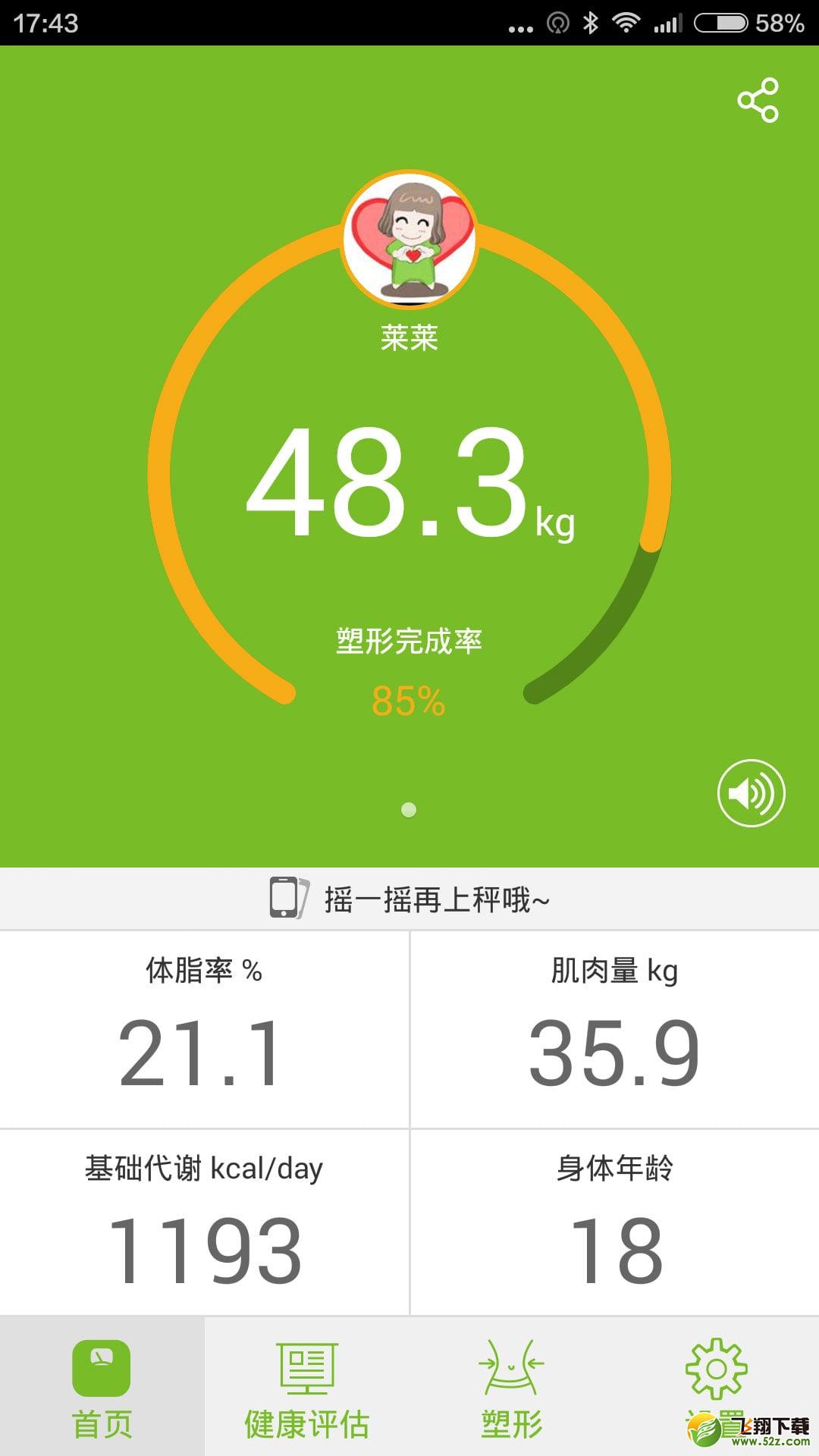Switch to the 首页 home tab
The height and width of the screenshot is (1456, 819).
pyautogui.click(x=102, y=1386)
